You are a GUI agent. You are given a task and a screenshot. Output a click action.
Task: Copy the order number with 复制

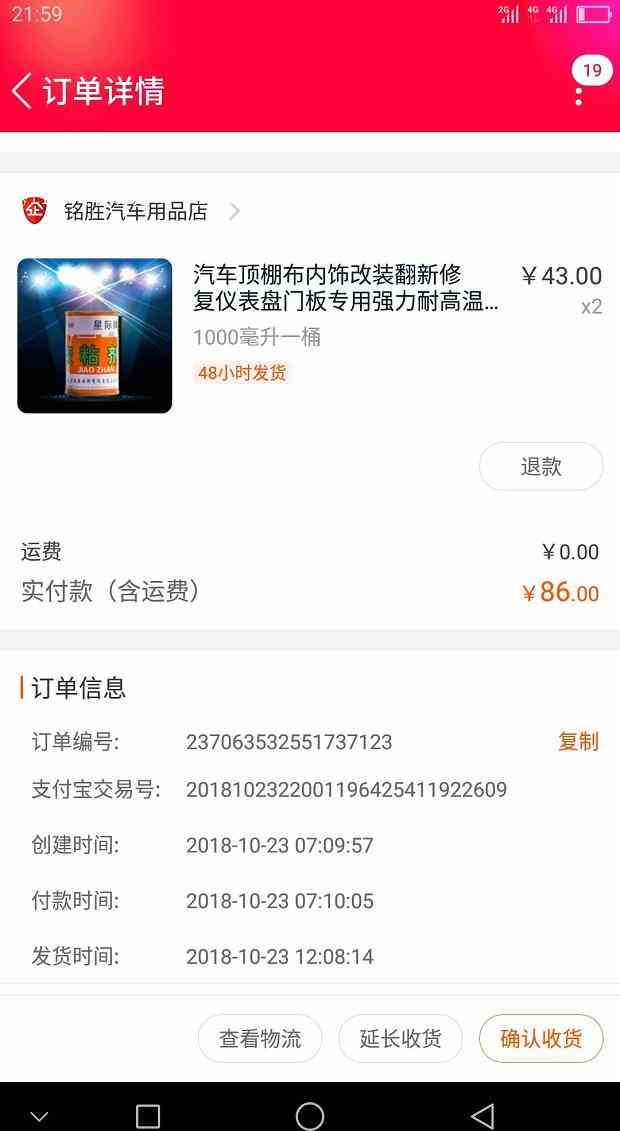(578, 741)
